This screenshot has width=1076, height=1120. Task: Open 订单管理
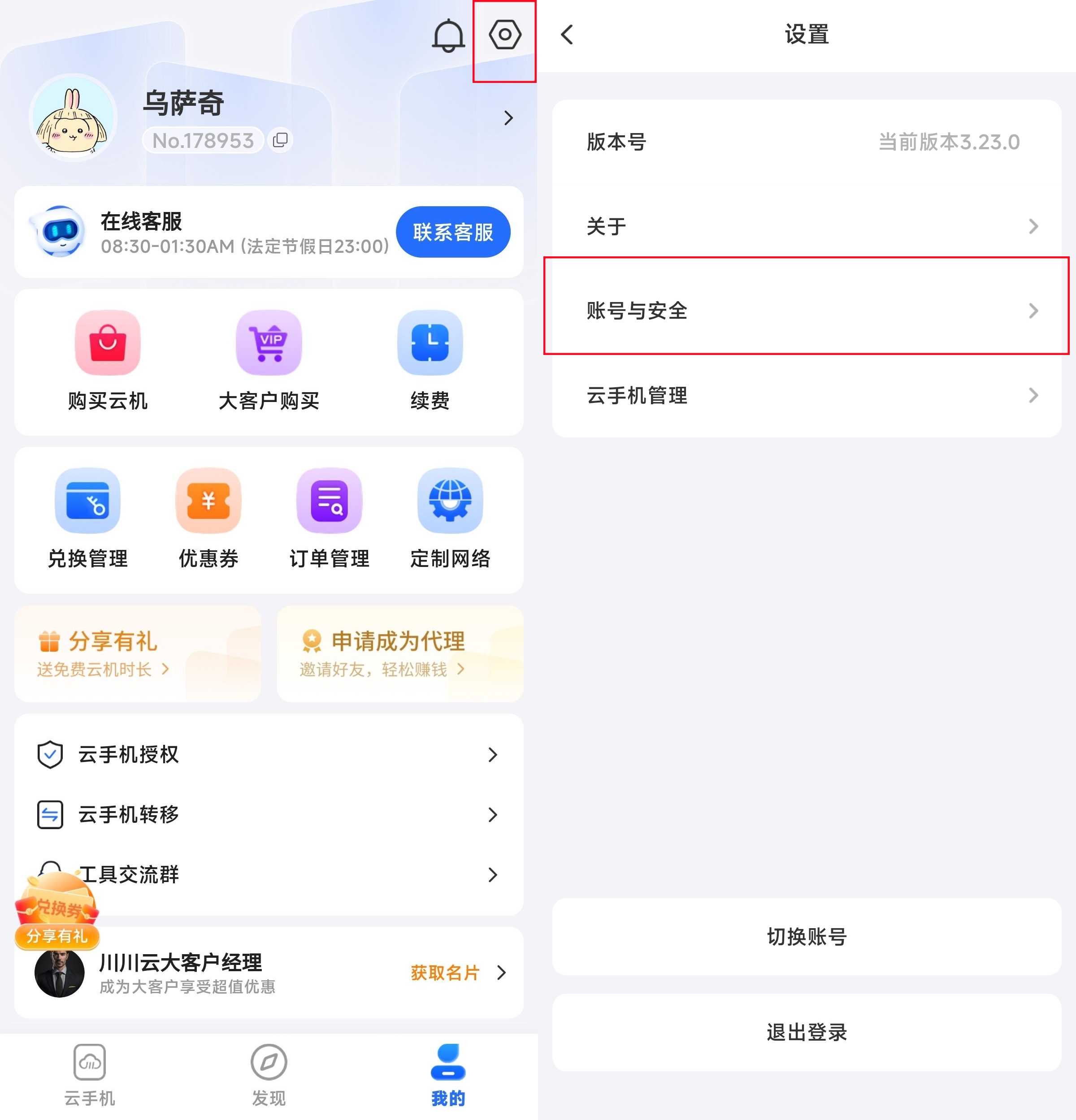click(330, 518)
